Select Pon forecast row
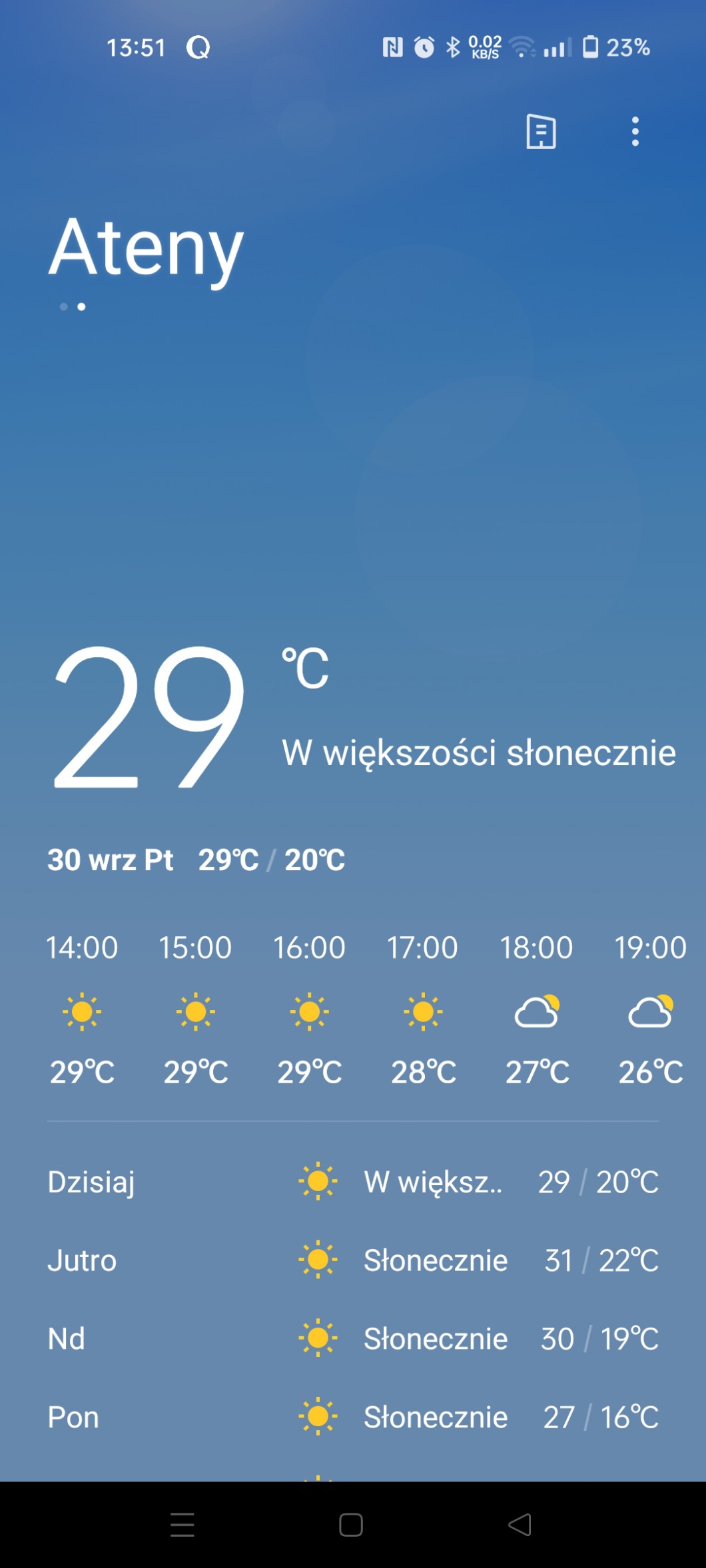The height and width of the screenshot is (1568, 706). (x=352, y=1417)
